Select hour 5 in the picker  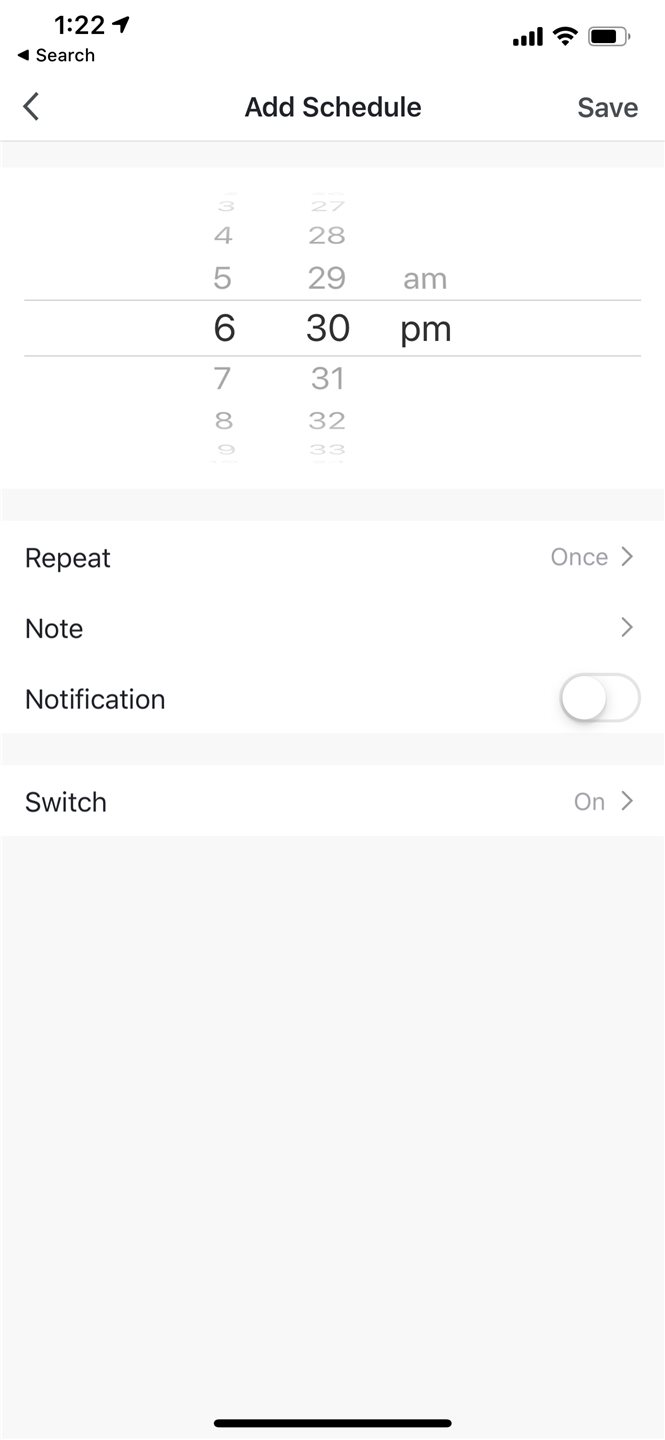click(x=223, y=278)
